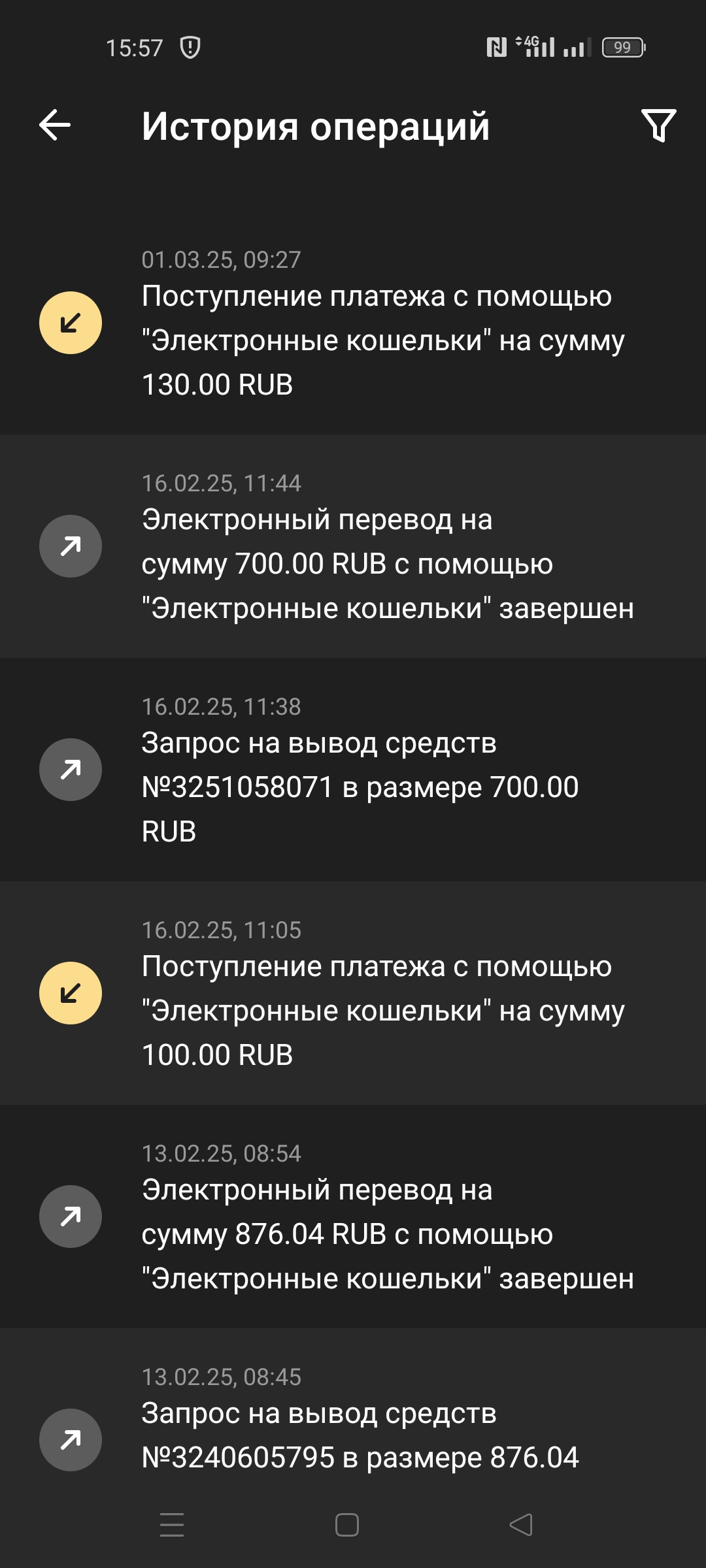Select the 100.00 RUB incoming payment
Image resolution: width=706 pixels, height=1568 pixels.
(377, 1010)
